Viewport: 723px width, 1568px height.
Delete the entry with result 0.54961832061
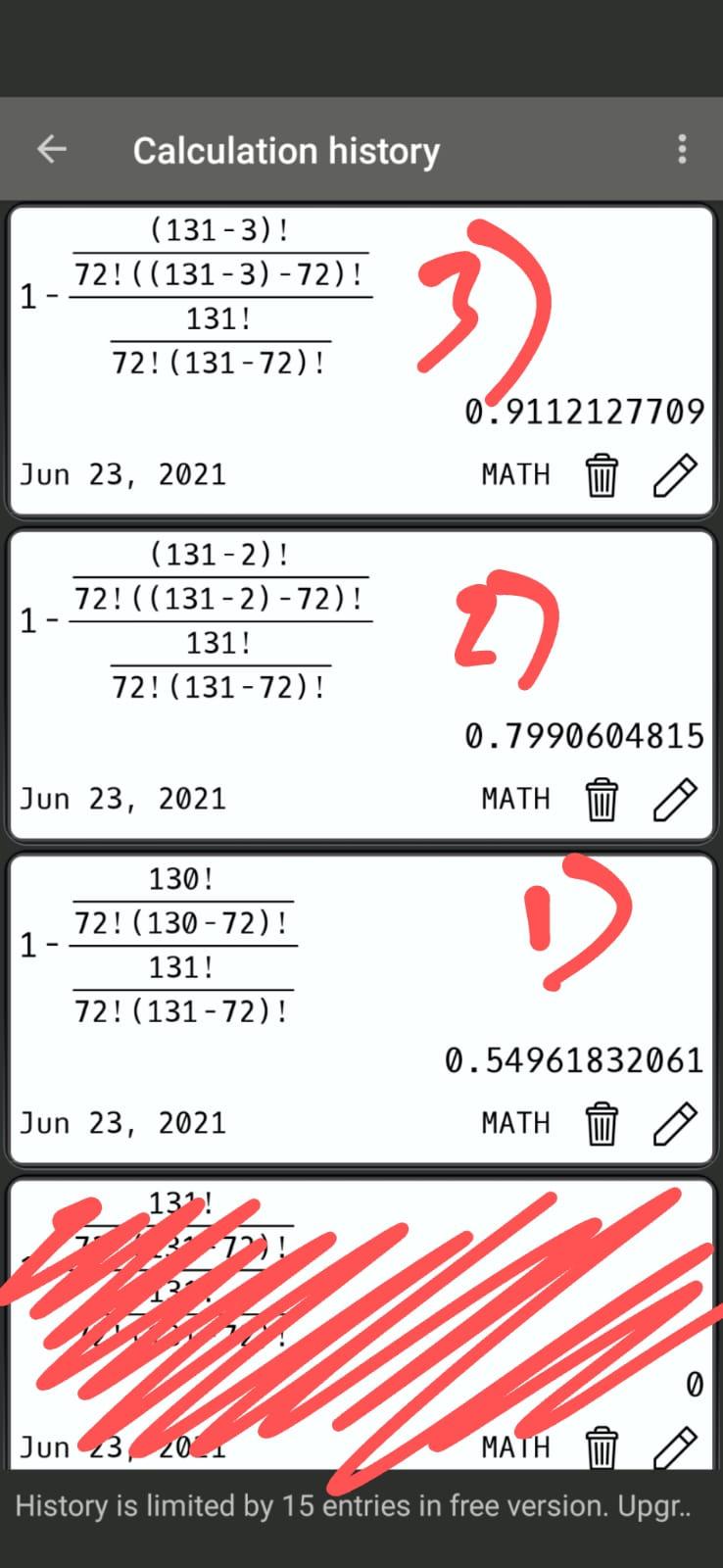[602, 1123]
